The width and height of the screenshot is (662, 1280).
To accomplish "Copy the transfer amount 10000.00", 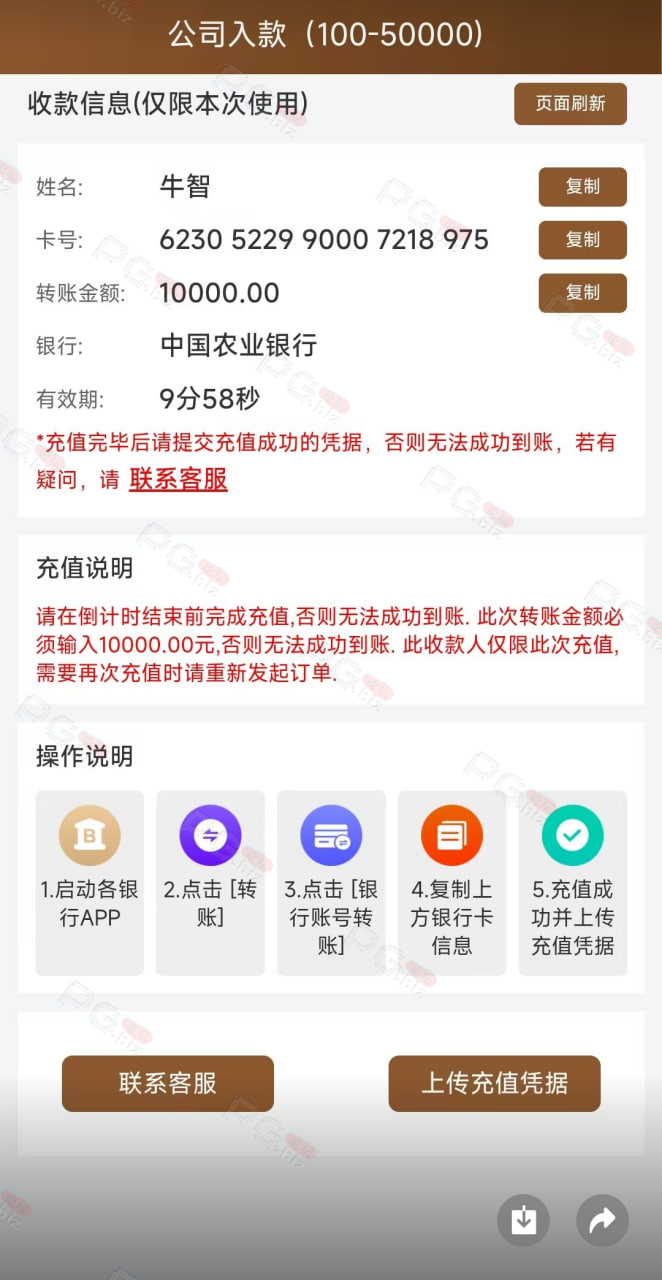I will [583, 293].
